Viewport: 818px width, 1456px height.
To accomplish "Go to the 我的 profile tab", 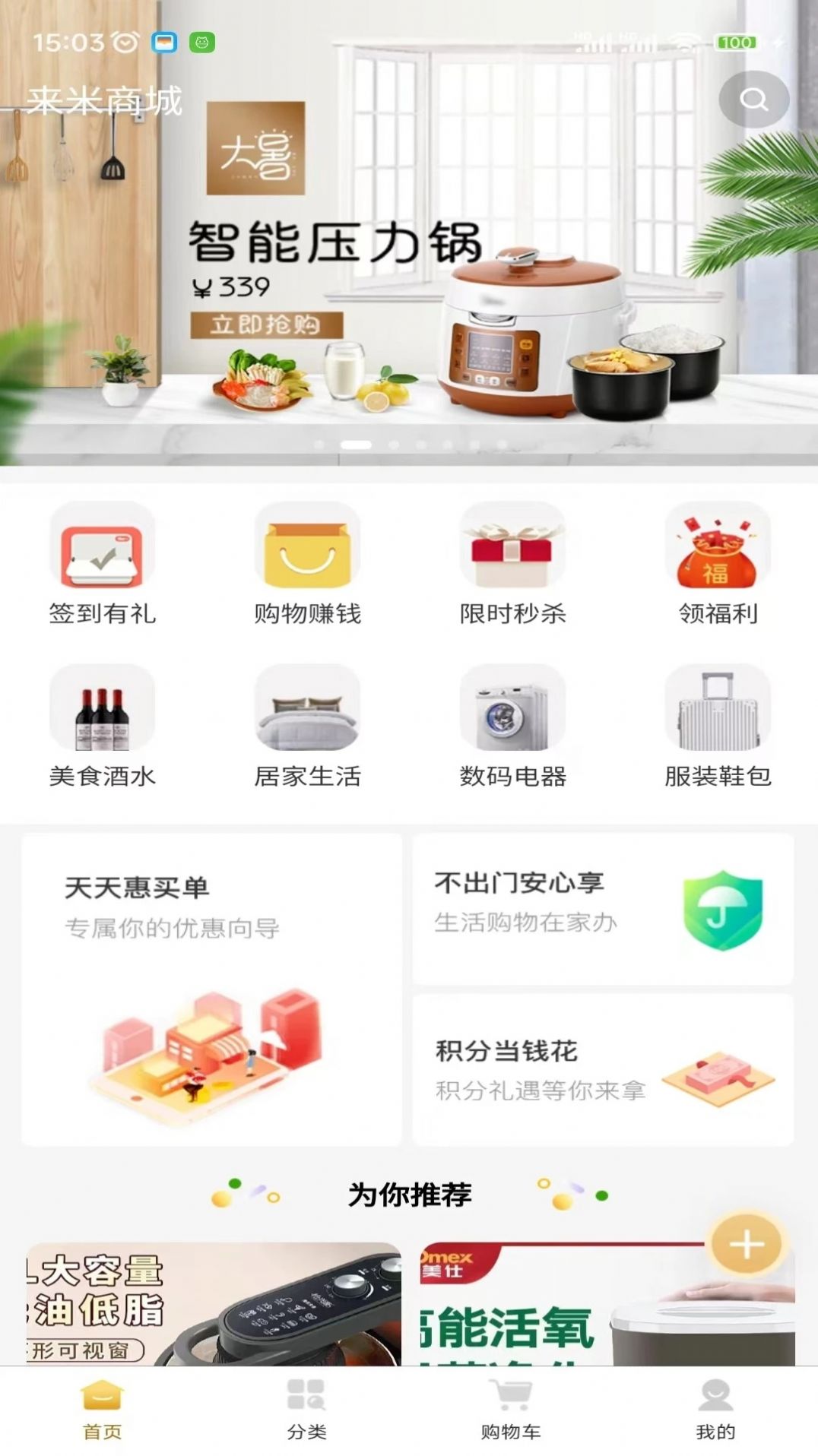I will [715, 1410].
